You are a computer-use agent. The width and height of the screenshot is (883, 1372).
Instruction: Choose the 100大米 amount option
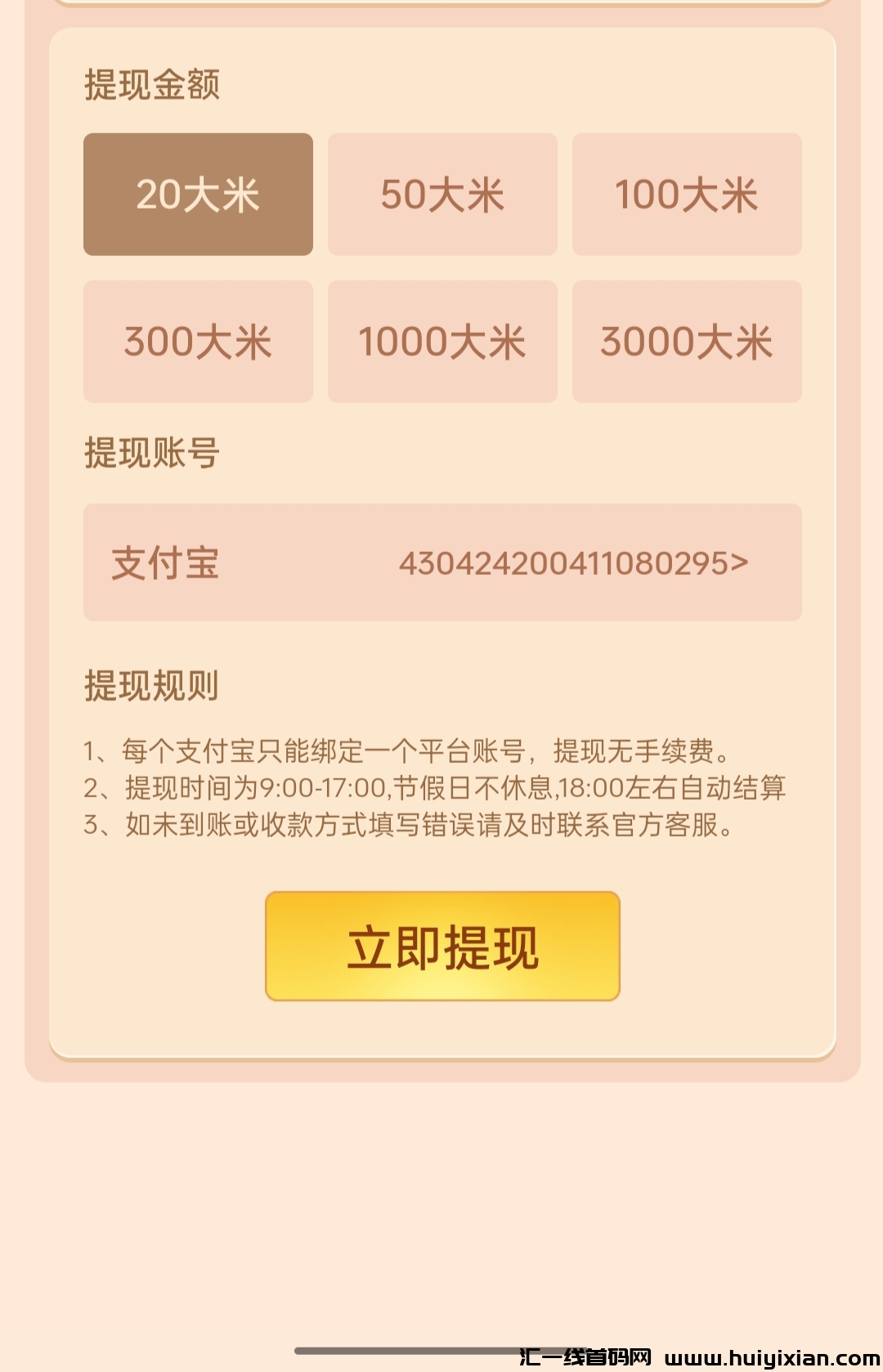tap(685, 194)
